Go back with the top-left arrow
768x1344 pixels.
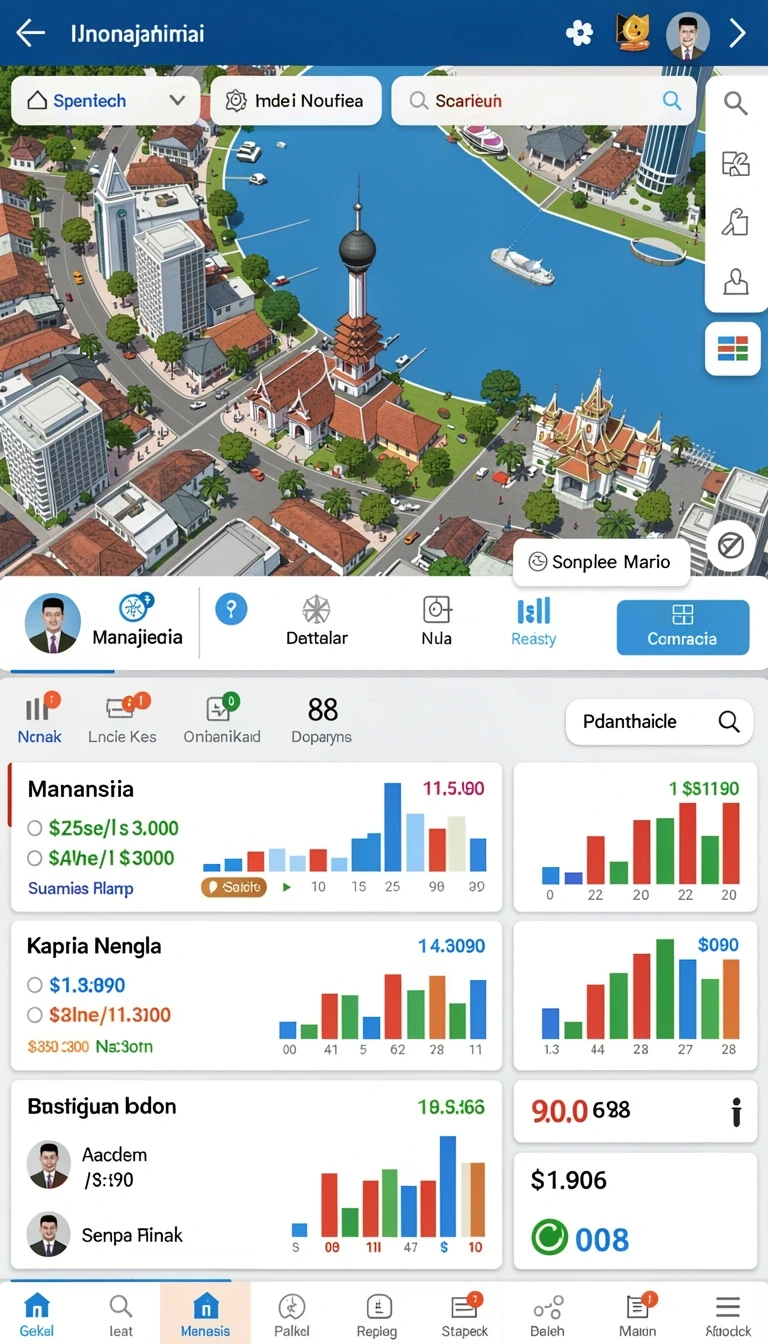pyautogui.click(x=31, y=33)
